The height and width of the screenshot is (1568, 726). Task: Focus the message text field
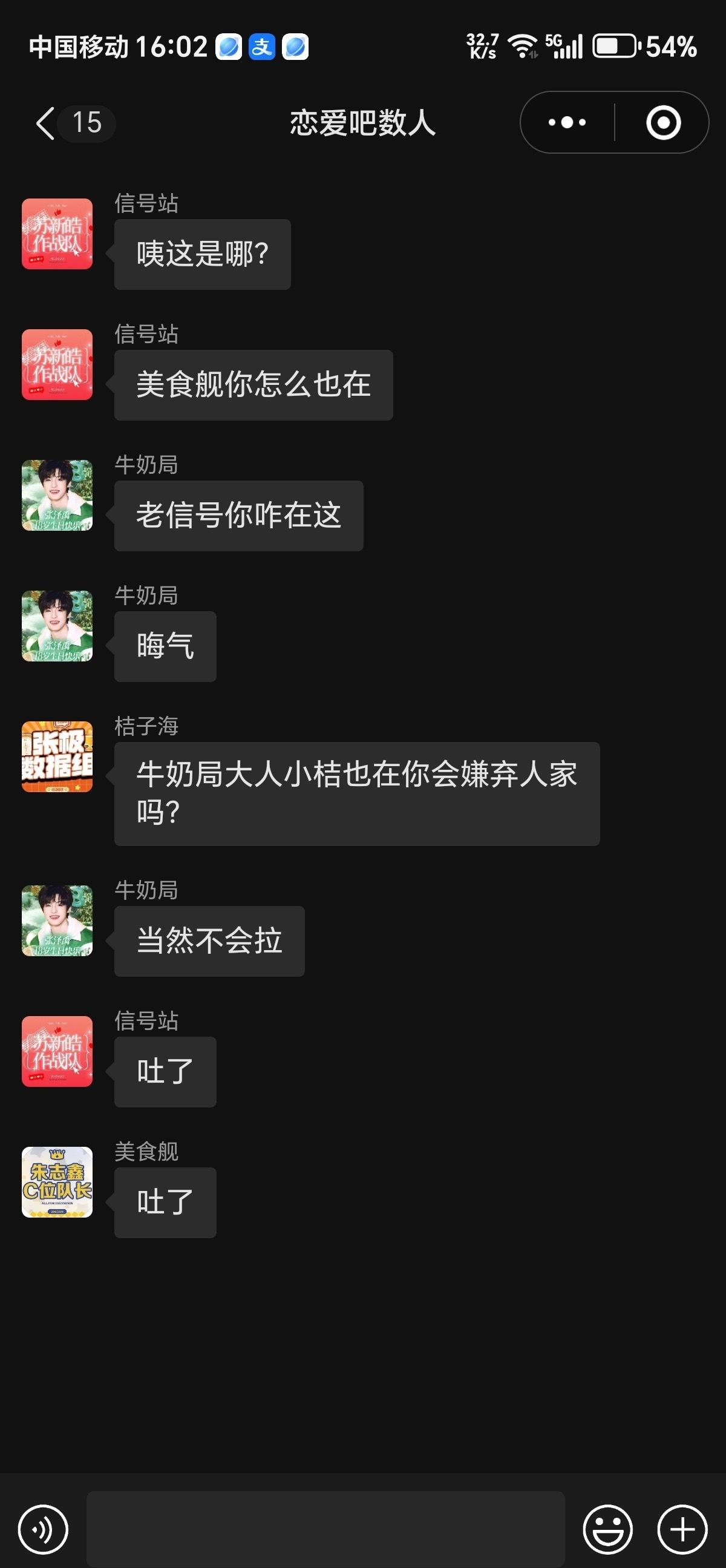(x=325, y=1529)
